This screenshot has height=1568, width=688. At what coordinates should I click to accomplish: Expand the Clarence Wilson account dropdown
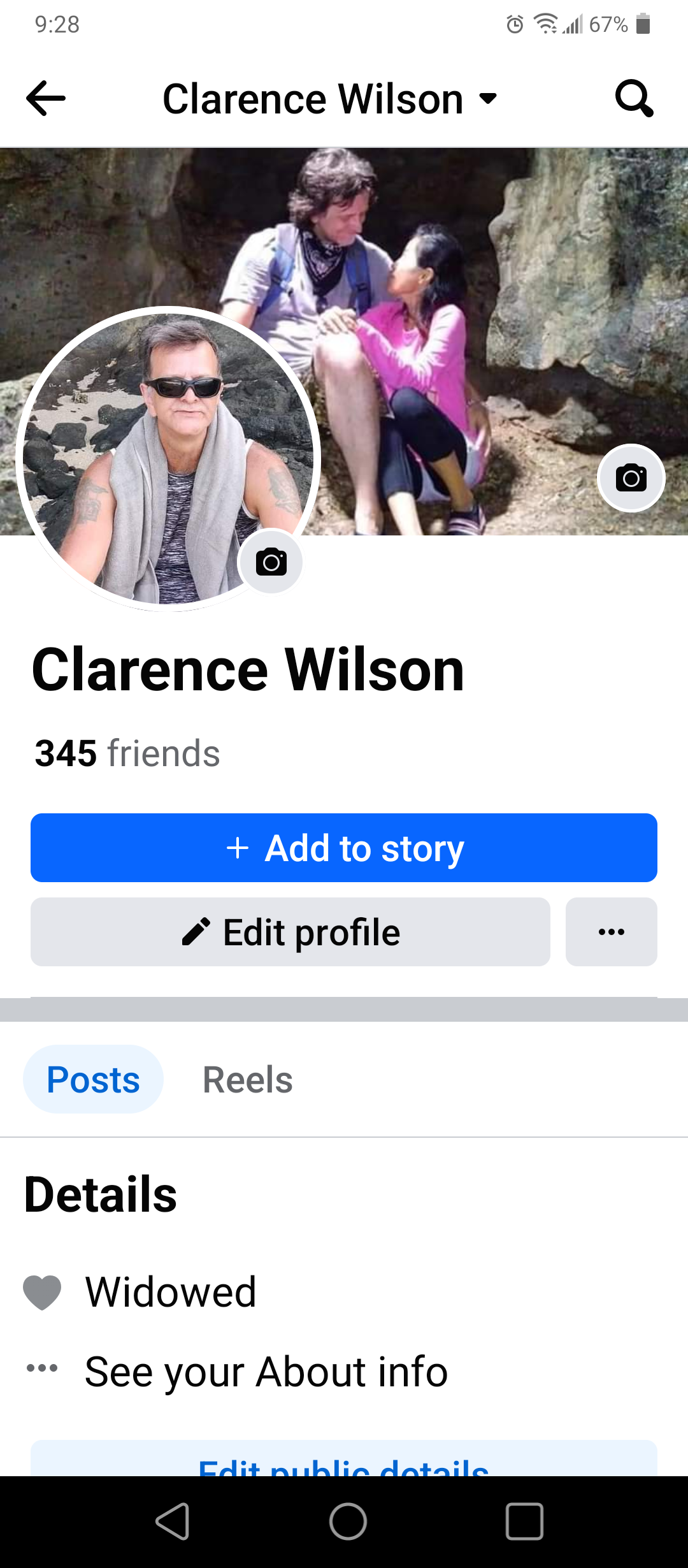(329, 99)
